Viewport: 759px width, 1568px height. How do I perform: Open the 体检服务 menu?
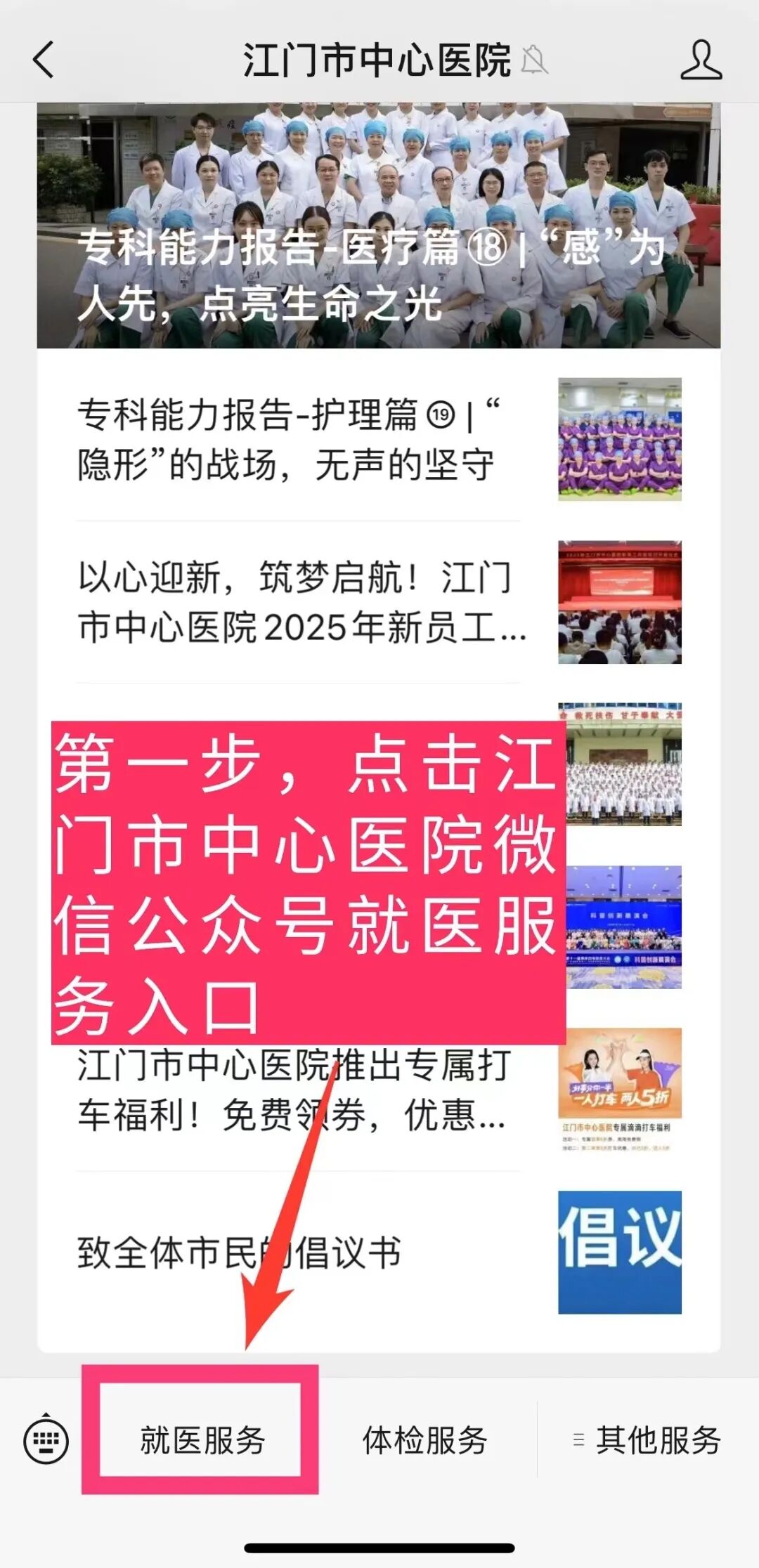424,1441
